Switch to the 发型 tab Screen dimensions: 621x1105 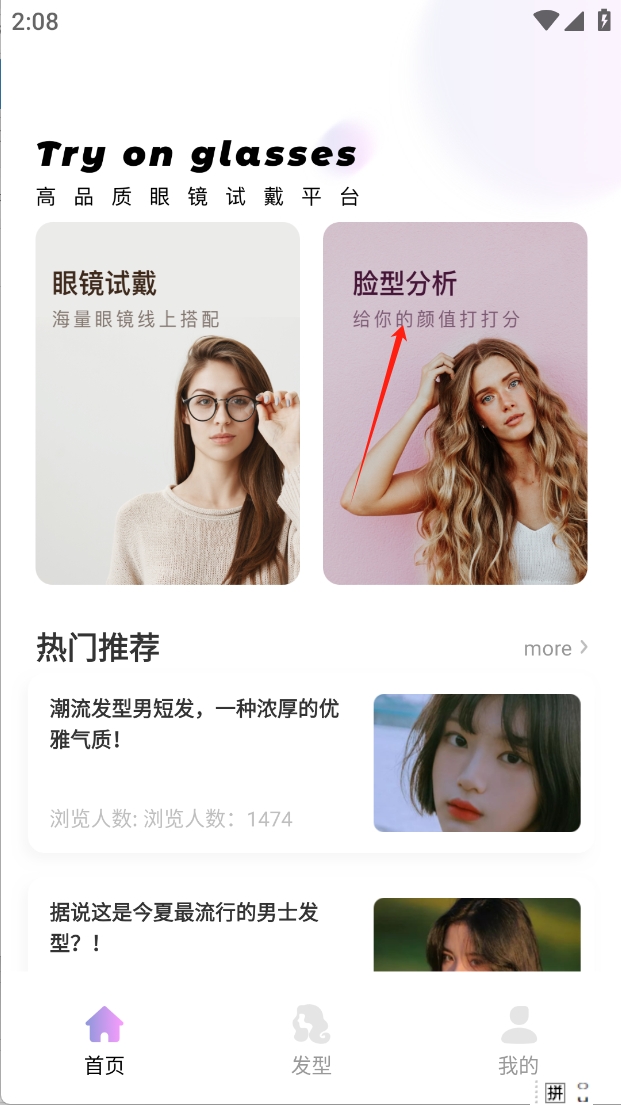click(311, 1040)
